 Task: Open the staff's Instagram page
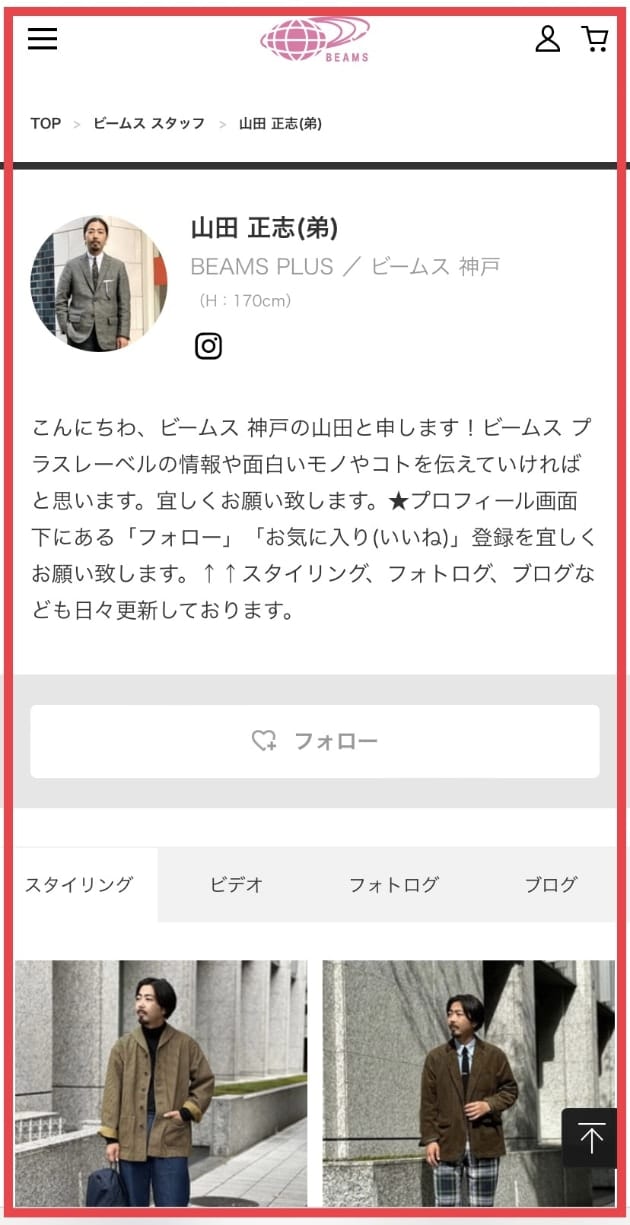(x=208, y=346)
